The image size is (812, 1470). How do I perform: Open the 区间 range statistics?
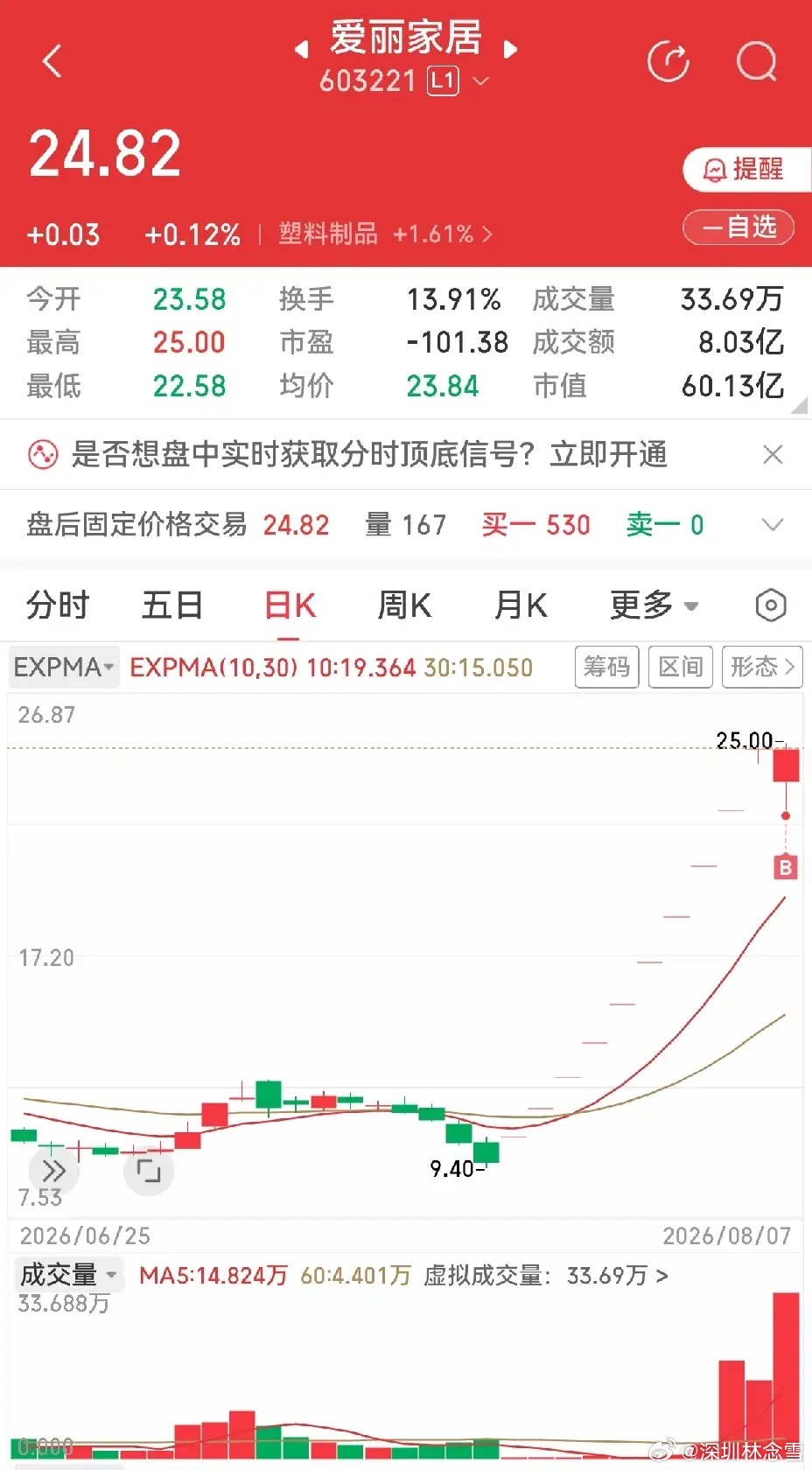point(681,667)
